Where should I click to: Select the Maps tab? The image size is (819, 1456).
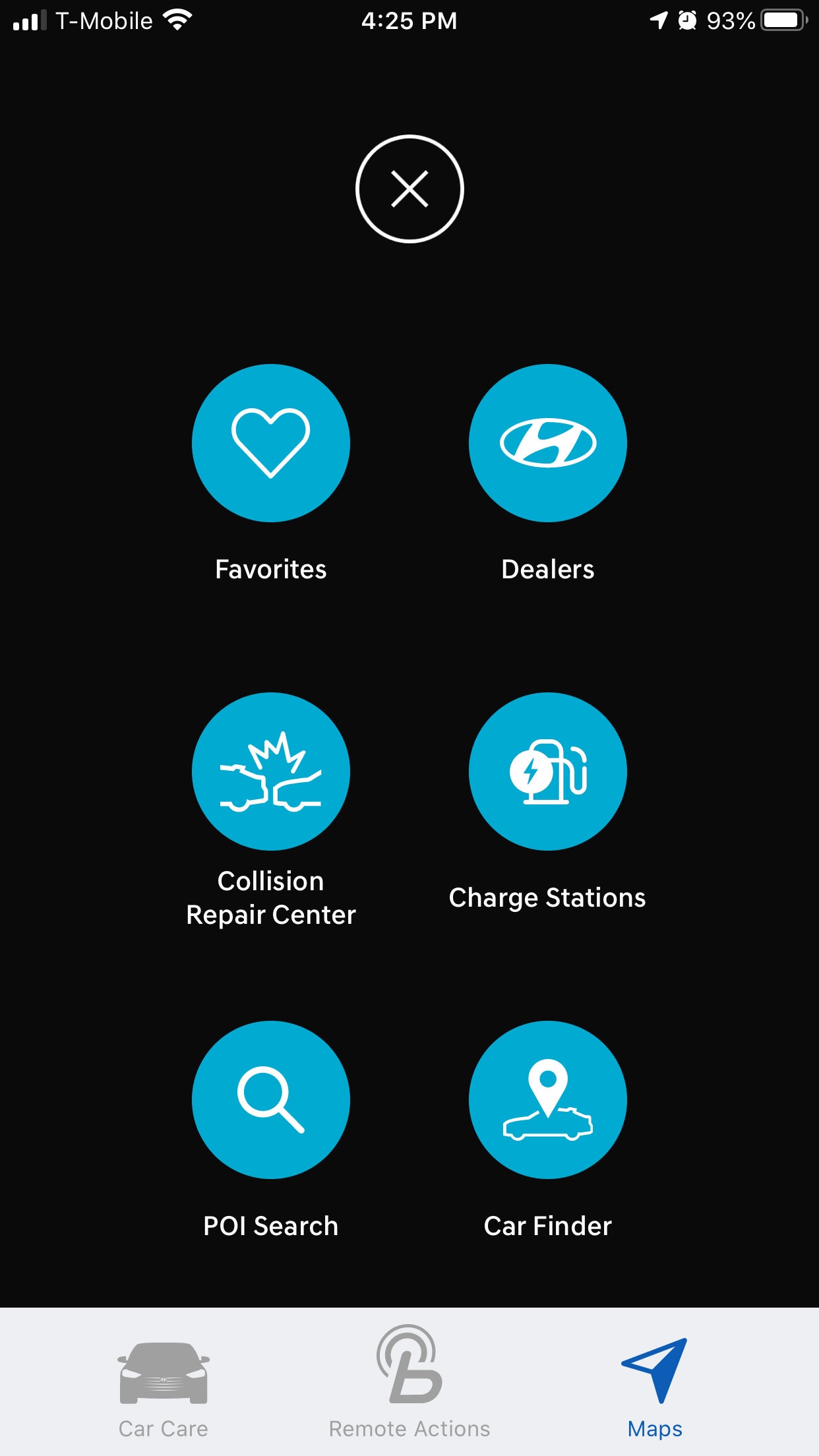(655, 1382)
